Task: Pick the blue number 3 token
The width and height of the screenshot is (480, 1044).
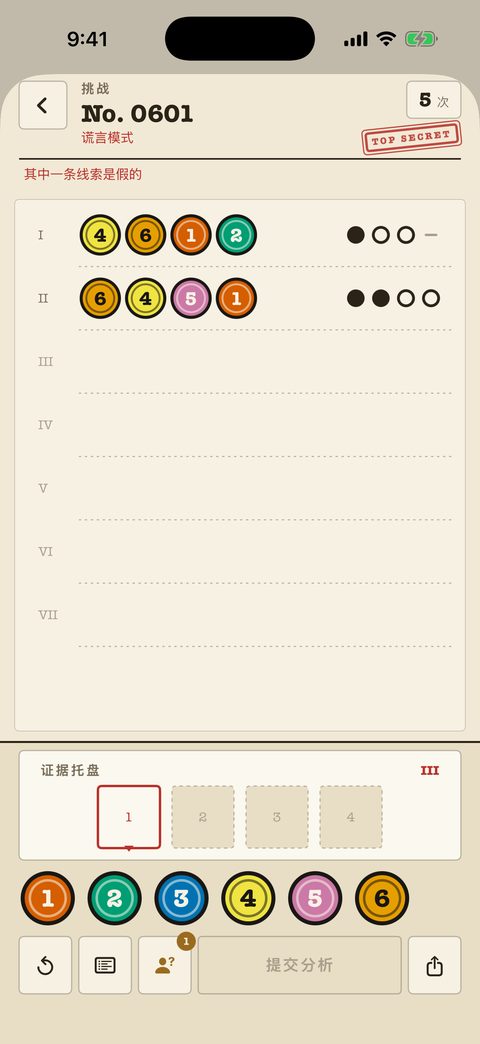Action: [182, 898]
